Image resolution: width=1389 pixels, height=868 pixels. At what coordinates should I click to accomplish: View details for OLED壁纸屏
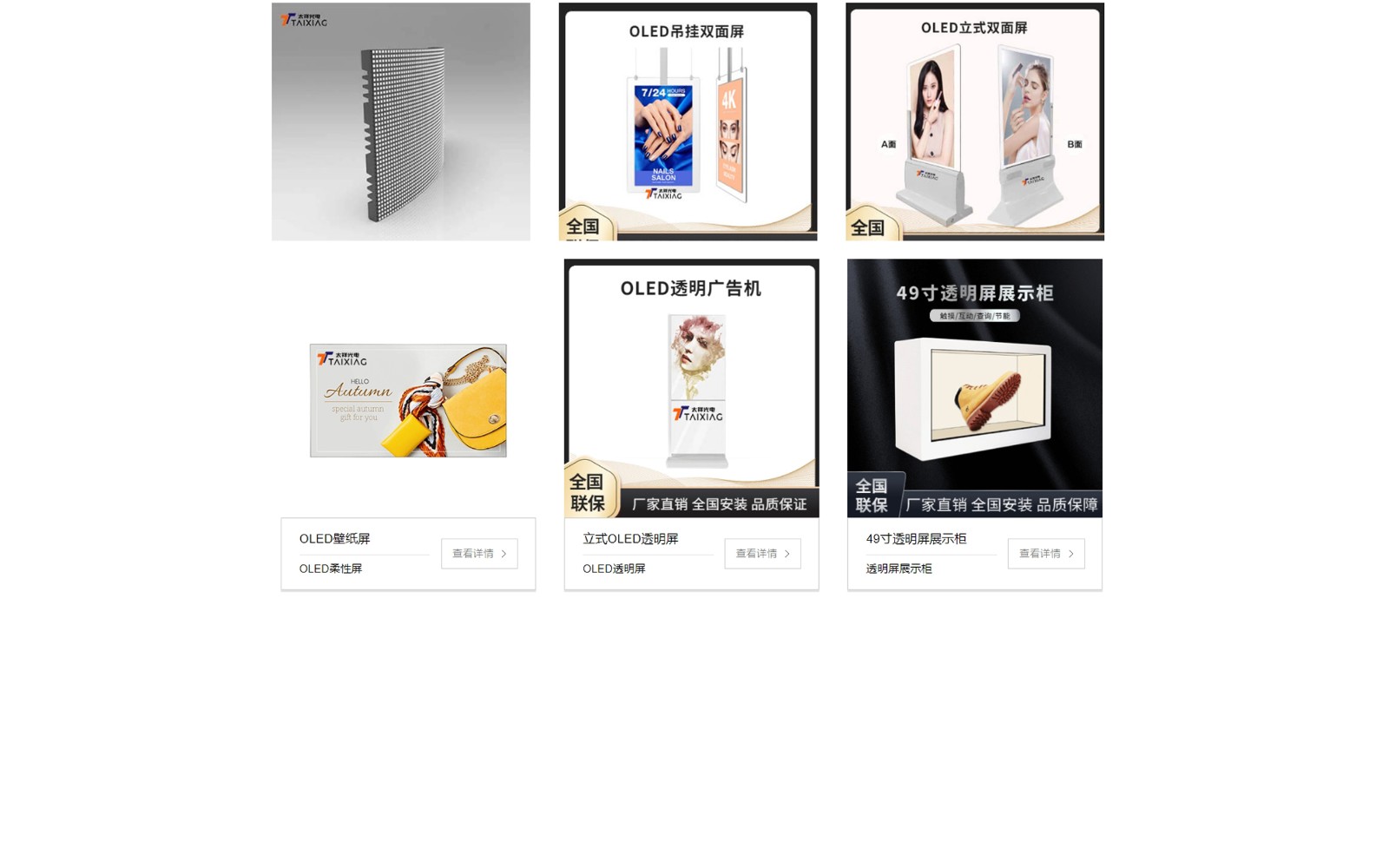(479, 554)
